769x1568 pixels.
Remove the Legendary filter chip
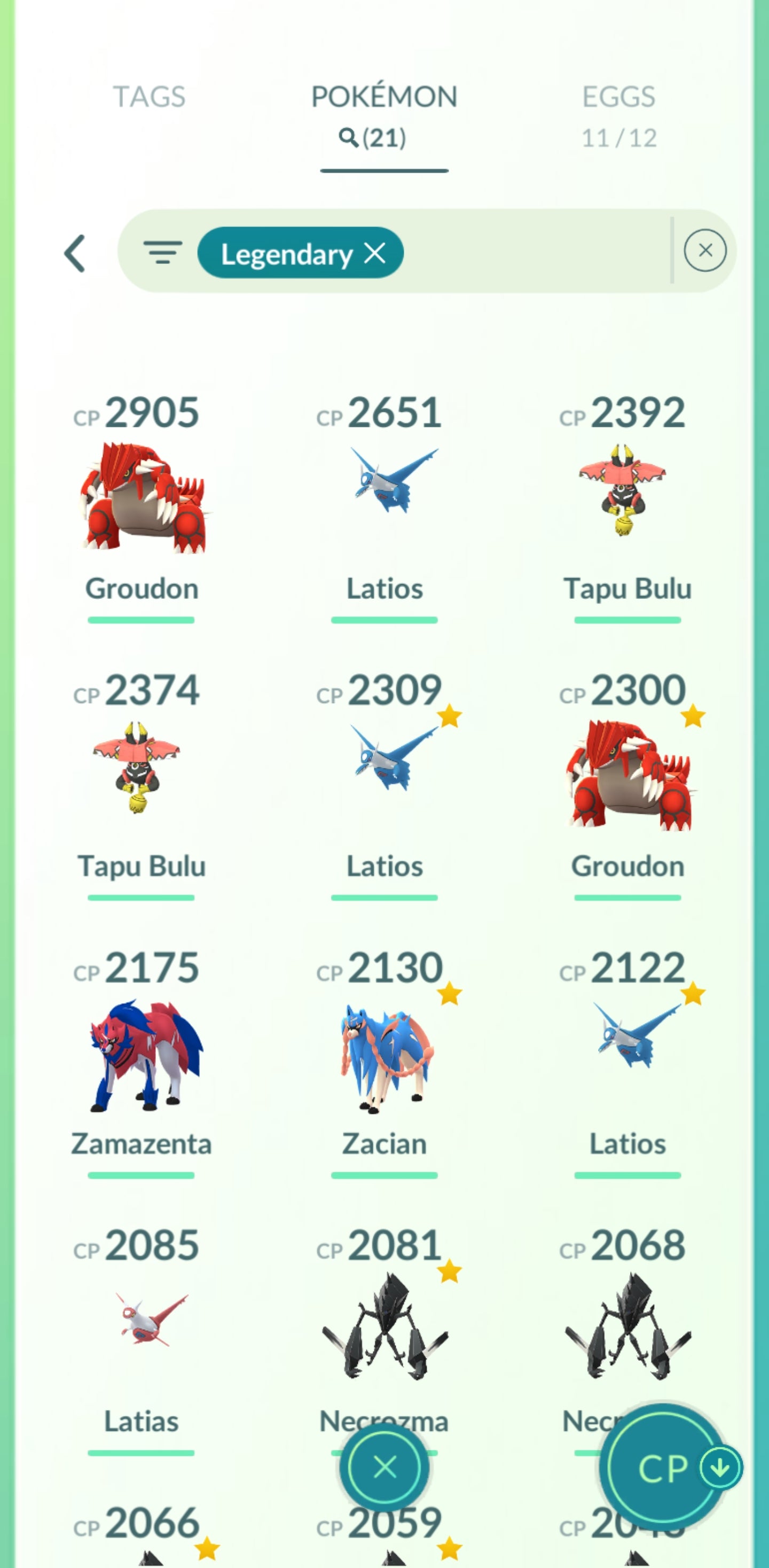375,253
